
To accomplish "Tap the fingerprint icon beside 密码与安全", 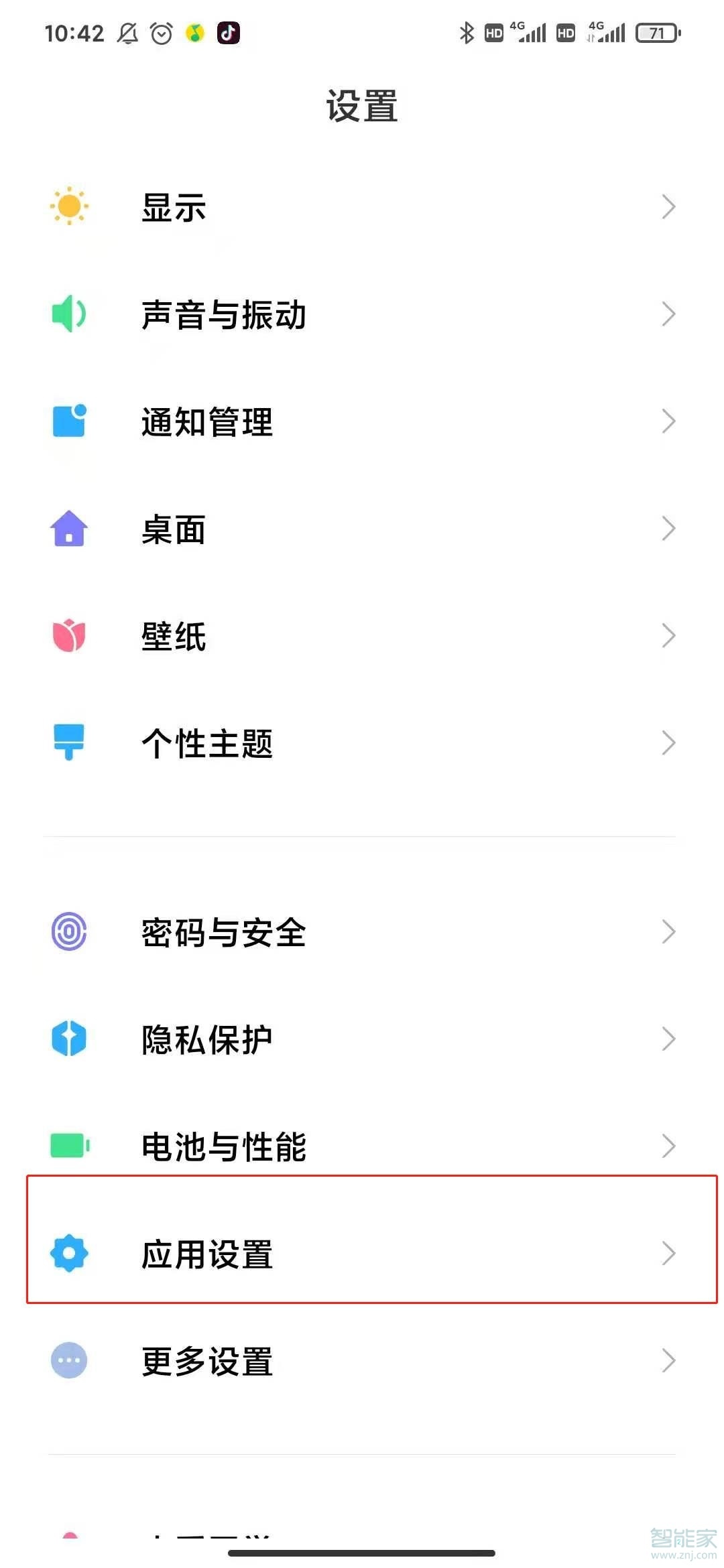I will click(69, 931).
